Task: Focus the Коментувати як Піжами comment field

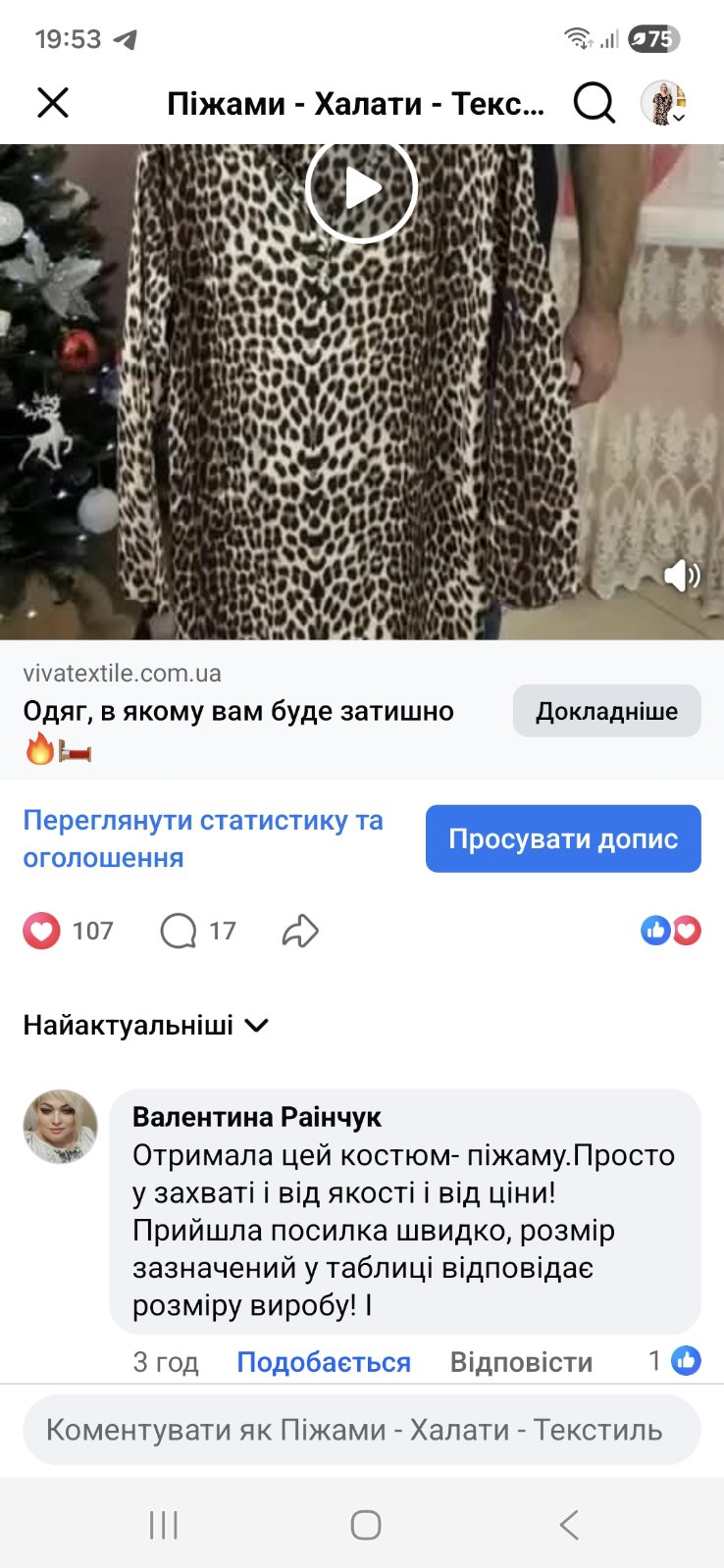Action: (361, 1430)
